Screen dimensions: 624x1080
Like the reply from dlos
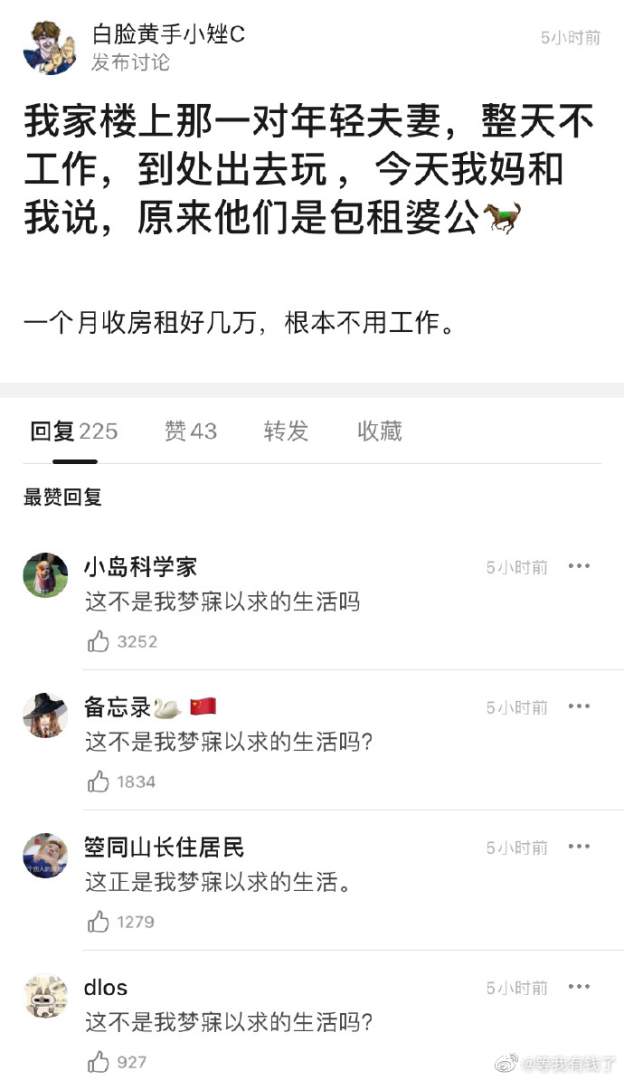click(x=99, y=1062)
